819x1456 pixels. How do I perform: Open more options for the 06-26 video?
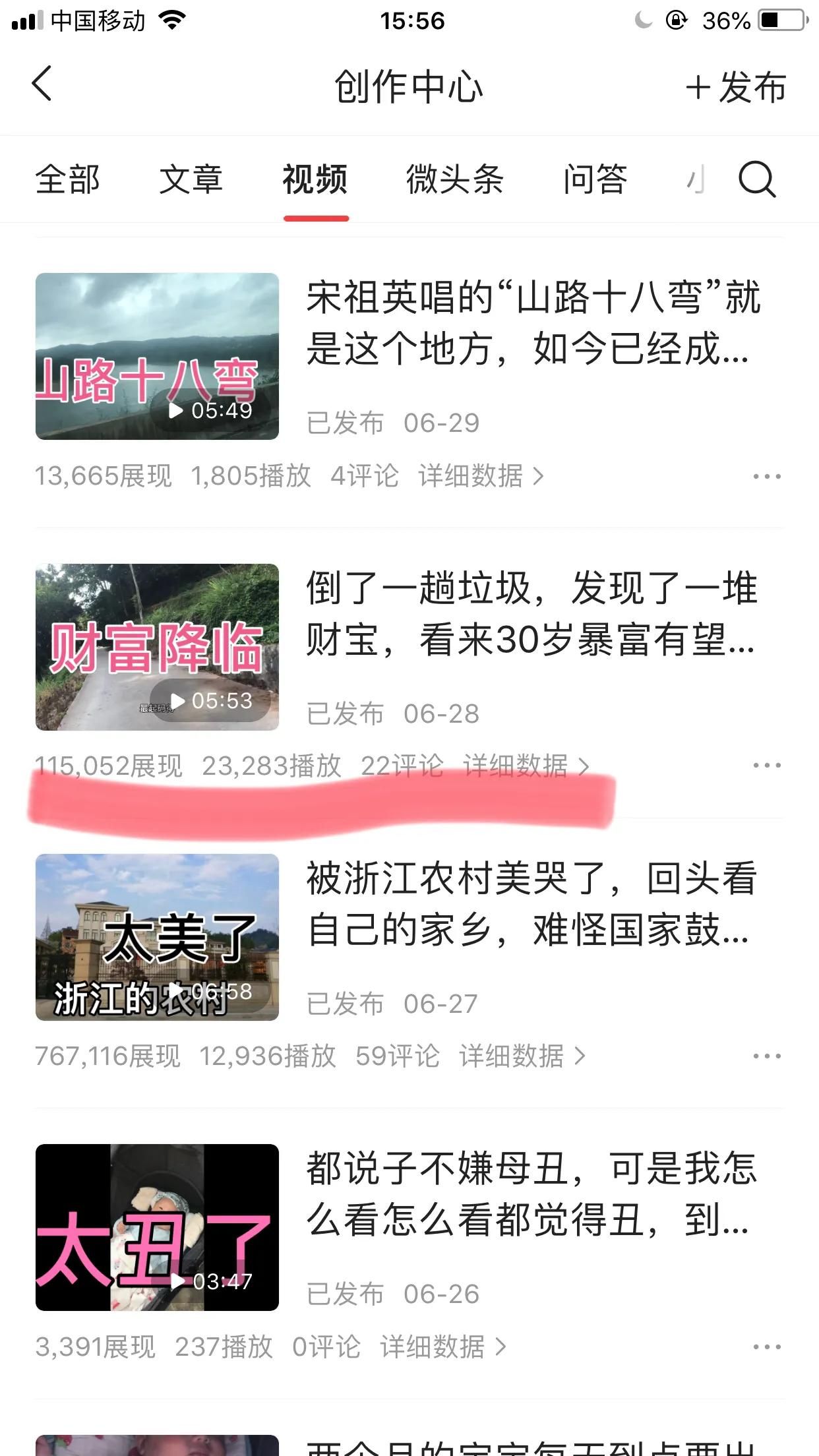point(767,1347)
